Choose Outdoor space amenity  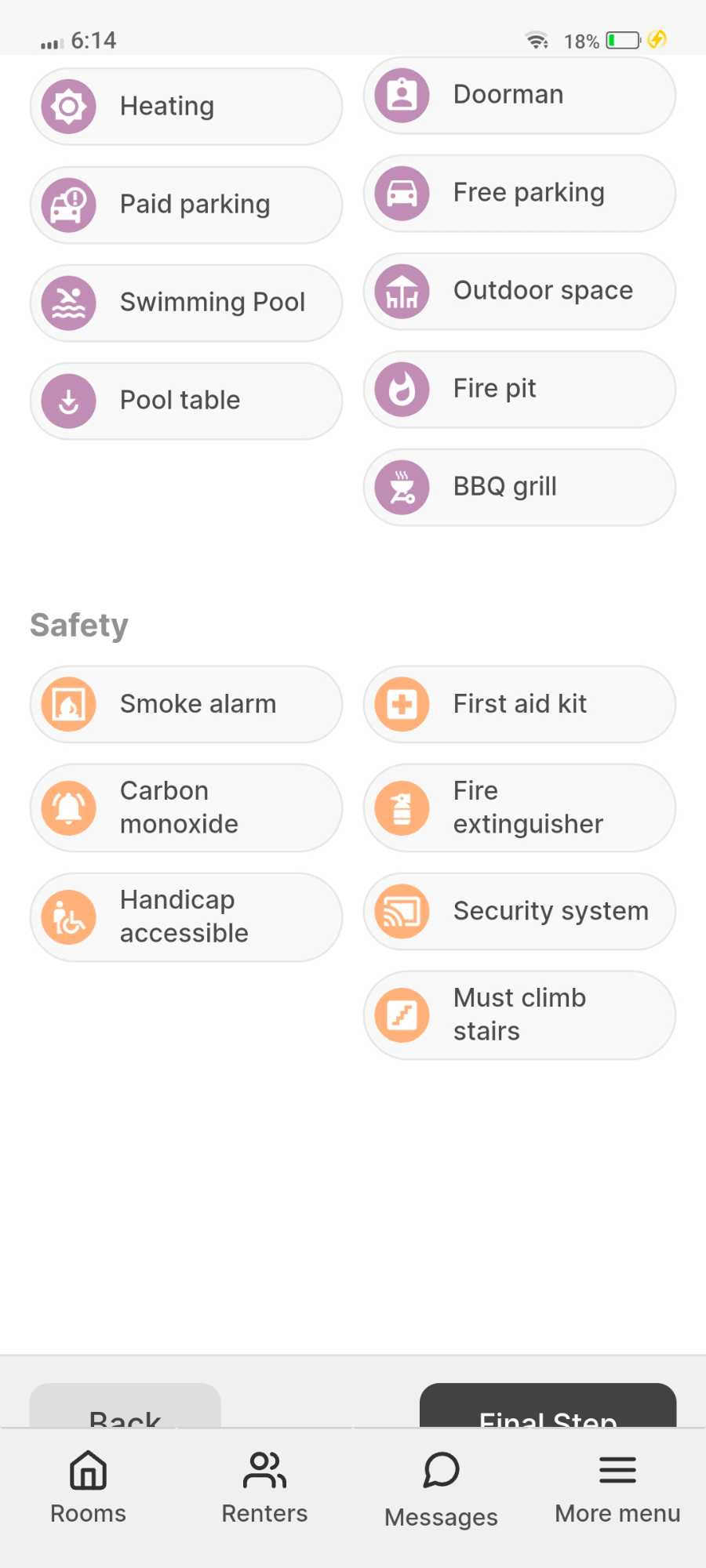[519, 291]
